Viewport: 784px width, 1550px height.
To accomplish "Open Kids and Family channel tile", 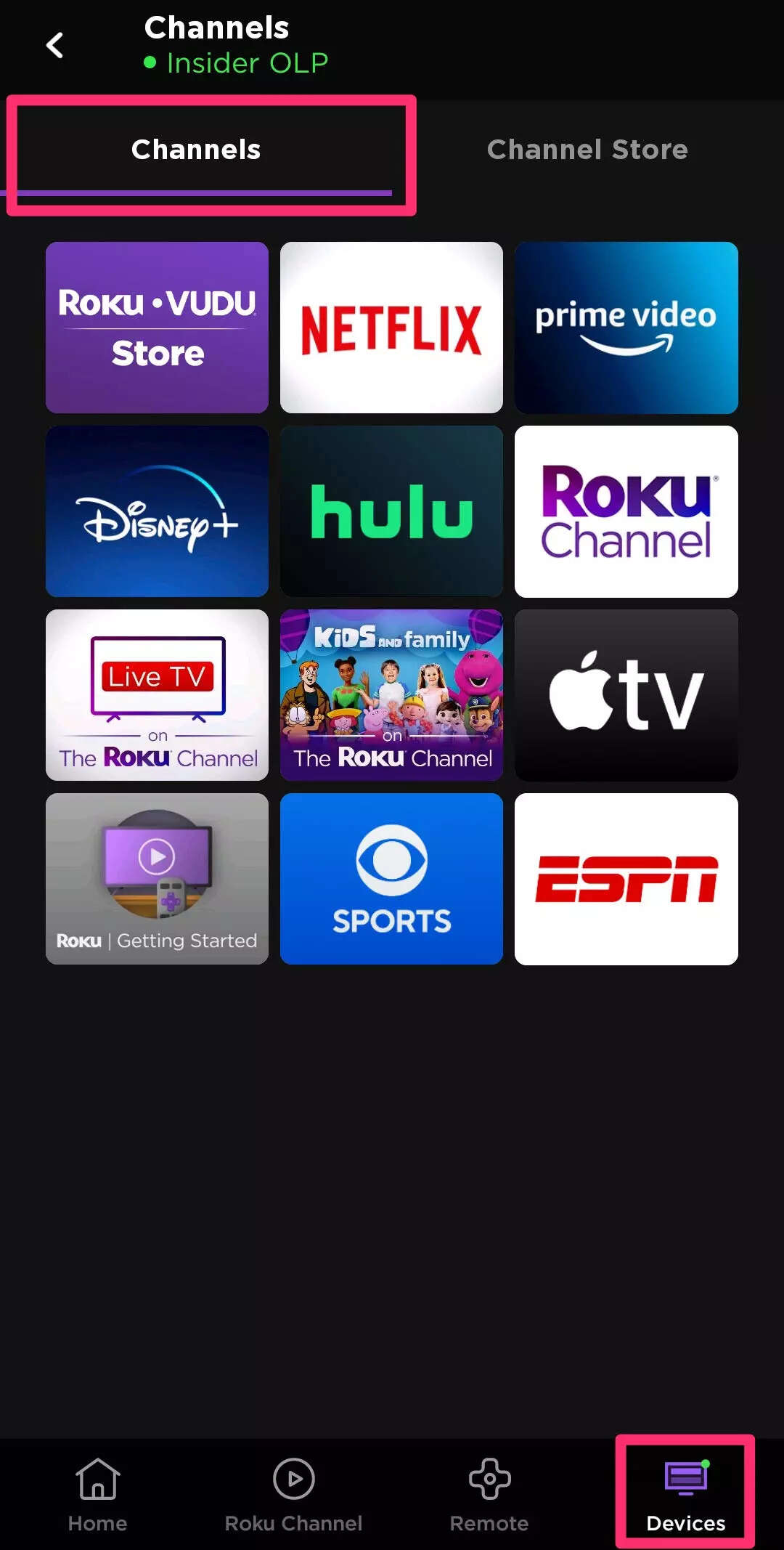I will tap(391, 695).
